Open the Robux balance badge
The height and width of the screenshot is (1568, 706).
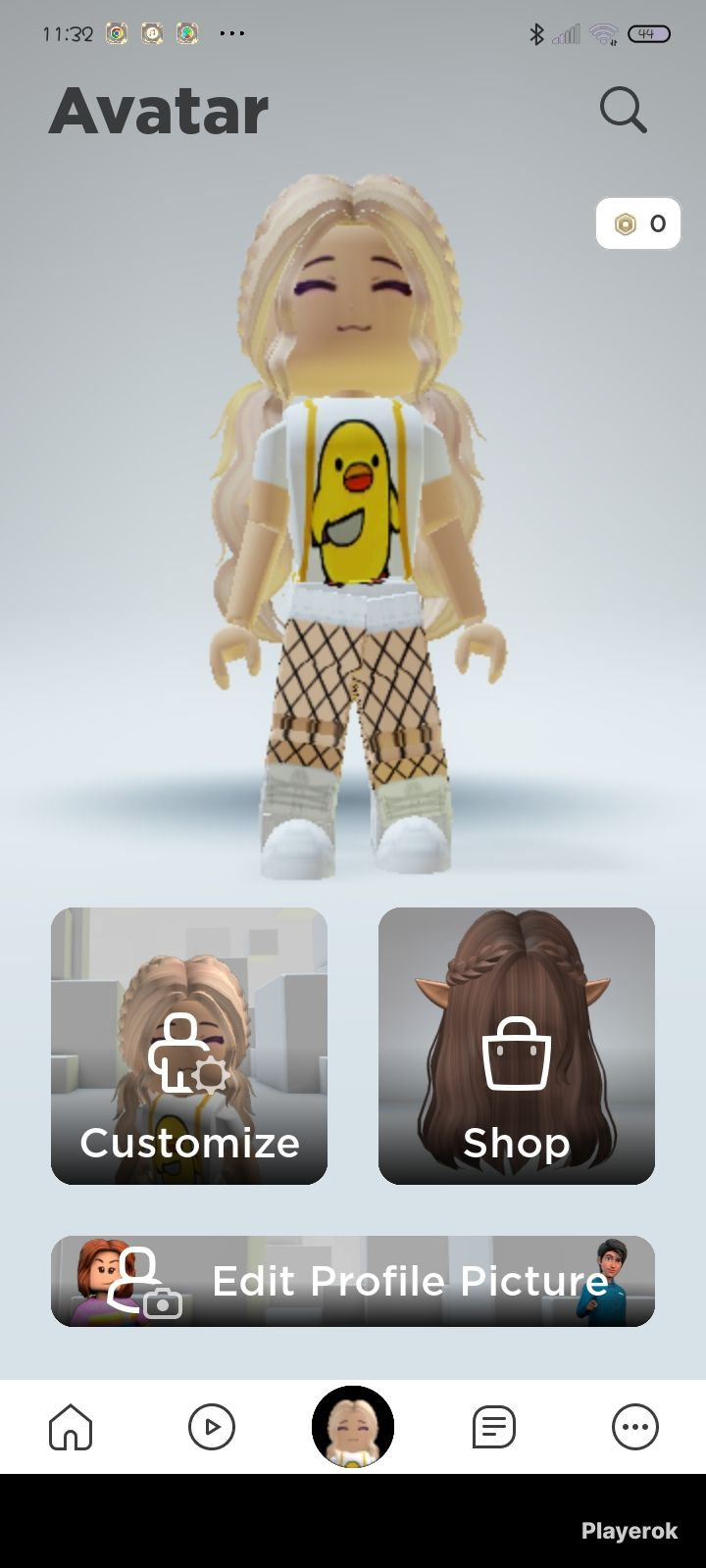click(637, 224)
